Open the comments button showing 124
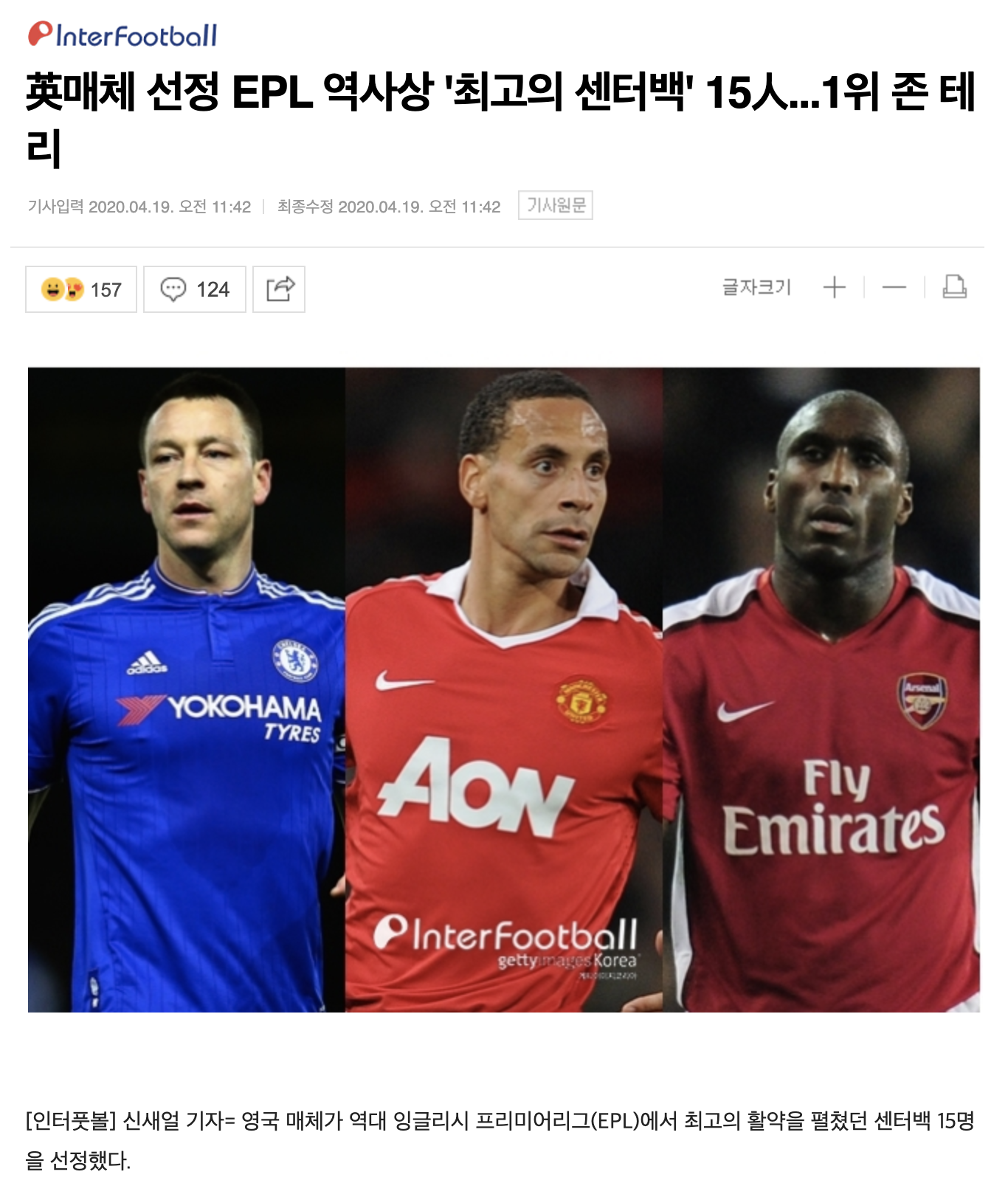1008x1197 pixels. click(195, 289)
